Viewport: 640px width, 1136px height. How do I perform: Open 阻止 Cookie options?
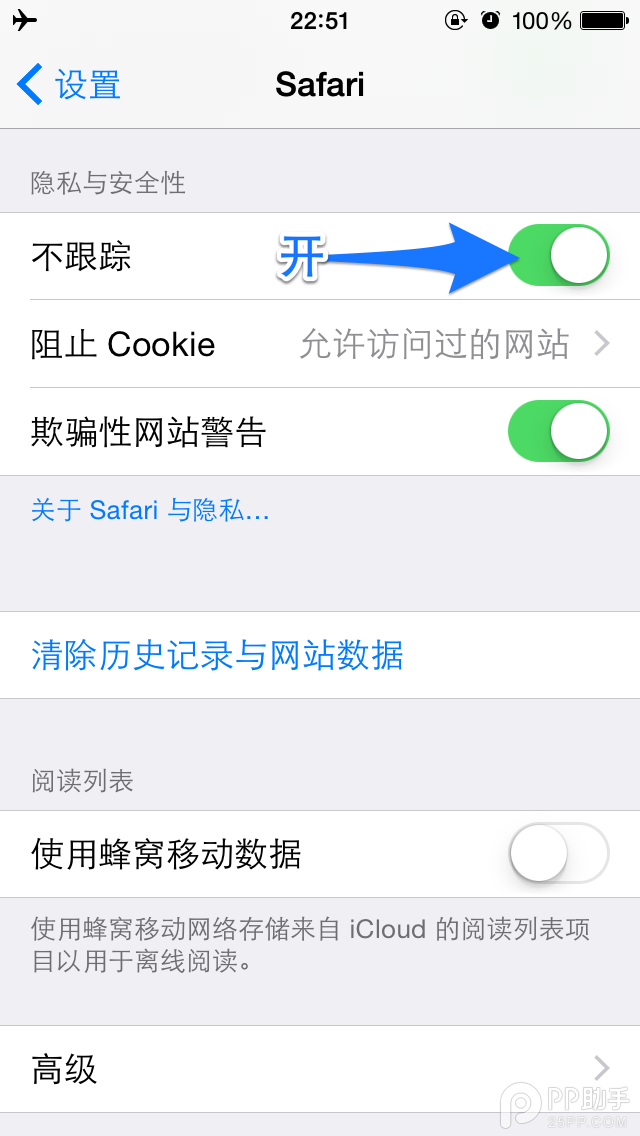(x=320, y=345)
